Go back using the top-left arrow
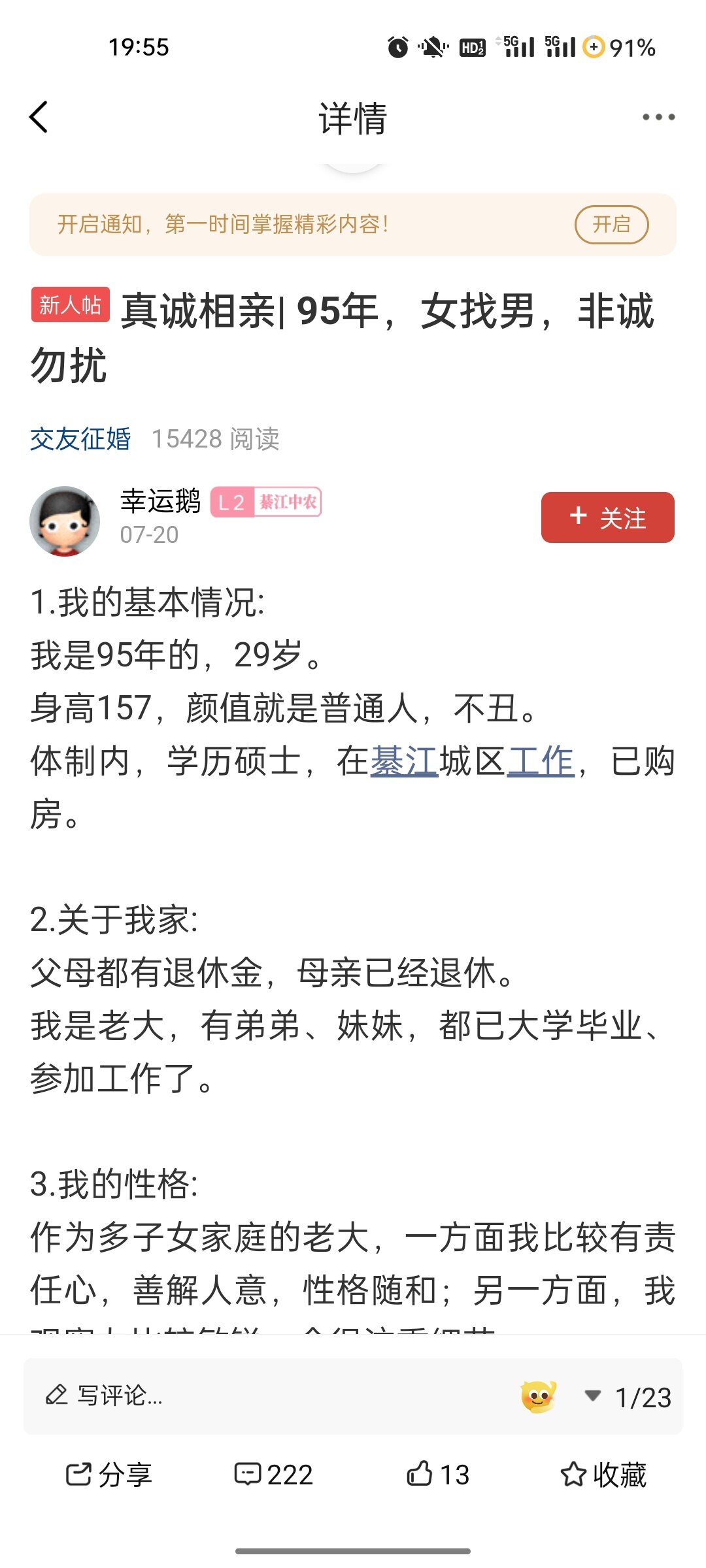706x1568 pixels. click(x=39, y=118)
